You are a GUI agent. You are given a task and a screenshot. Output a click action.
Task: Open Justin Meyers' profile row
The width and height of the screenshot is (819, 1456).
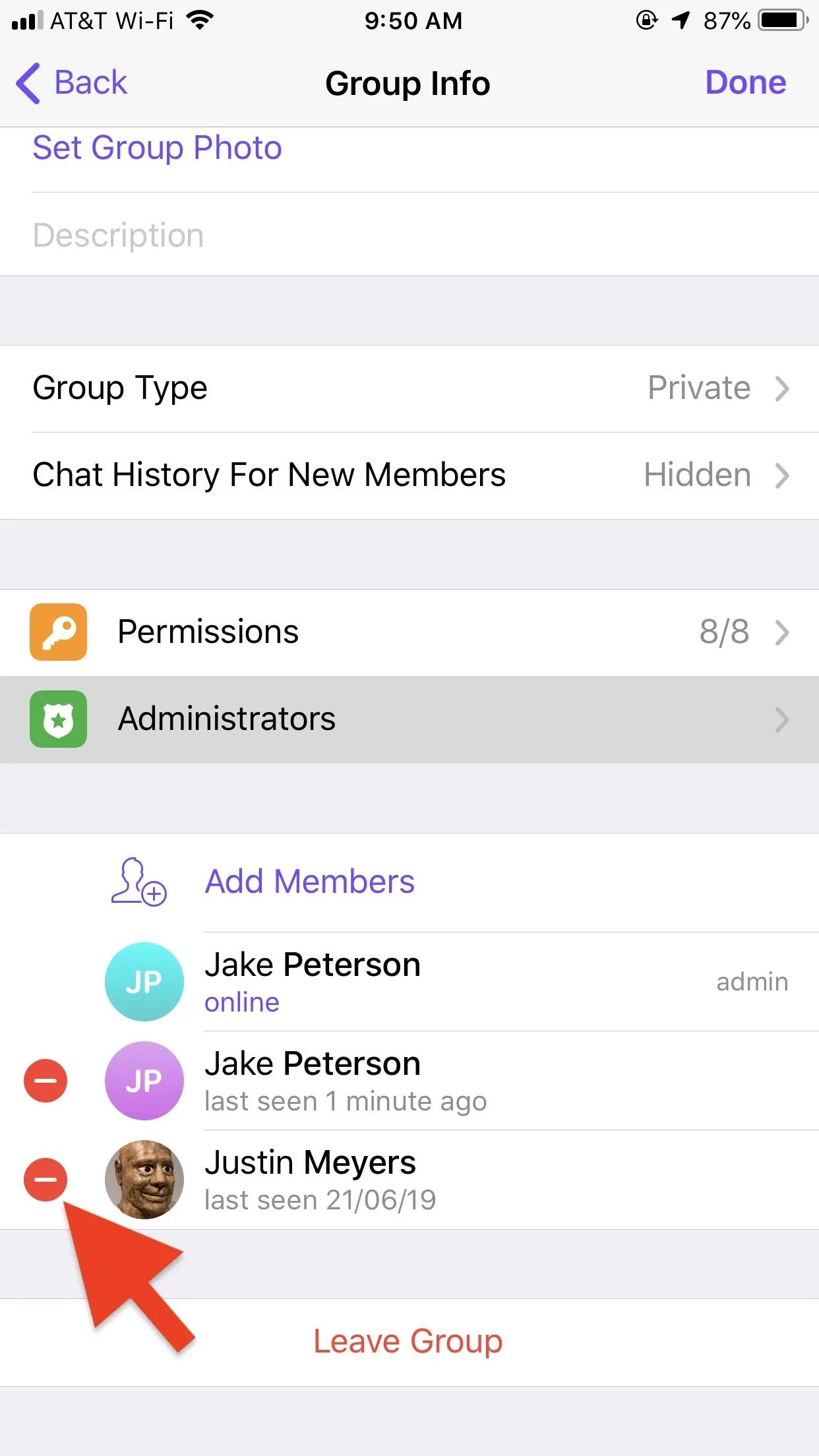pyautogui.click(x=462, y=1180)
